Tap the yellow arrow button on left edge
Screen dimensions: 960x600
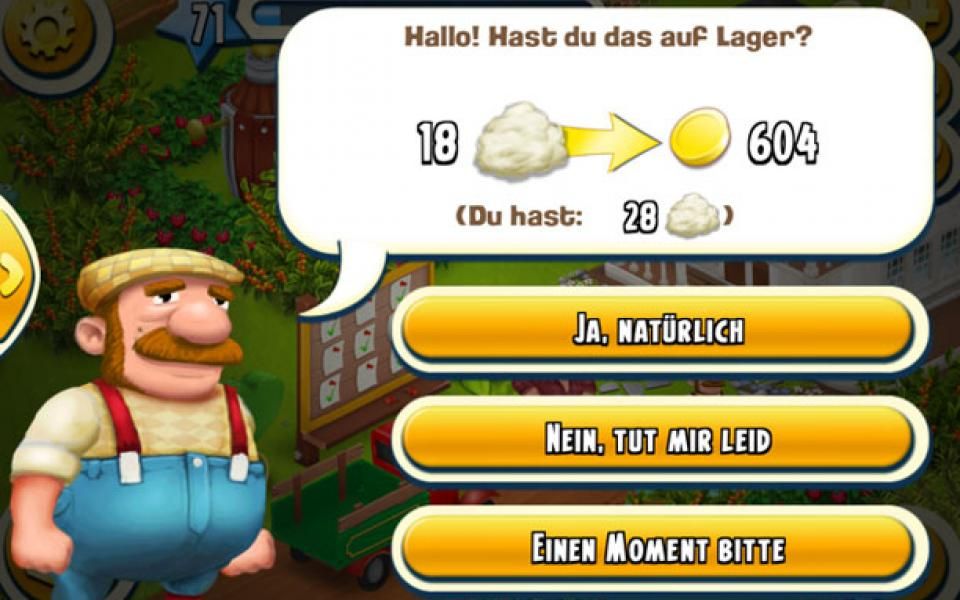12,275
